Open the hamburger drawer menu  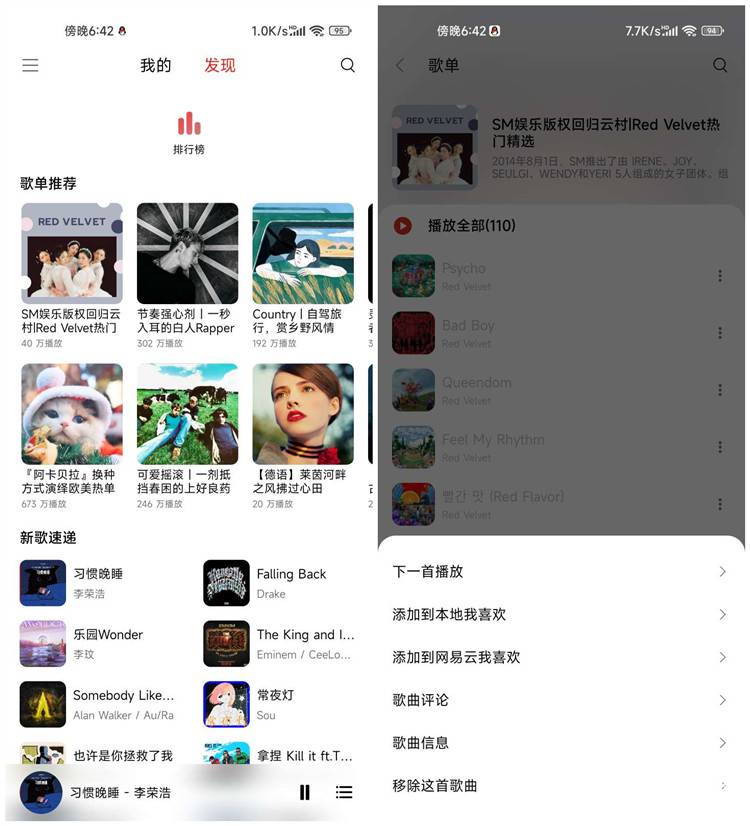point(30,66)
